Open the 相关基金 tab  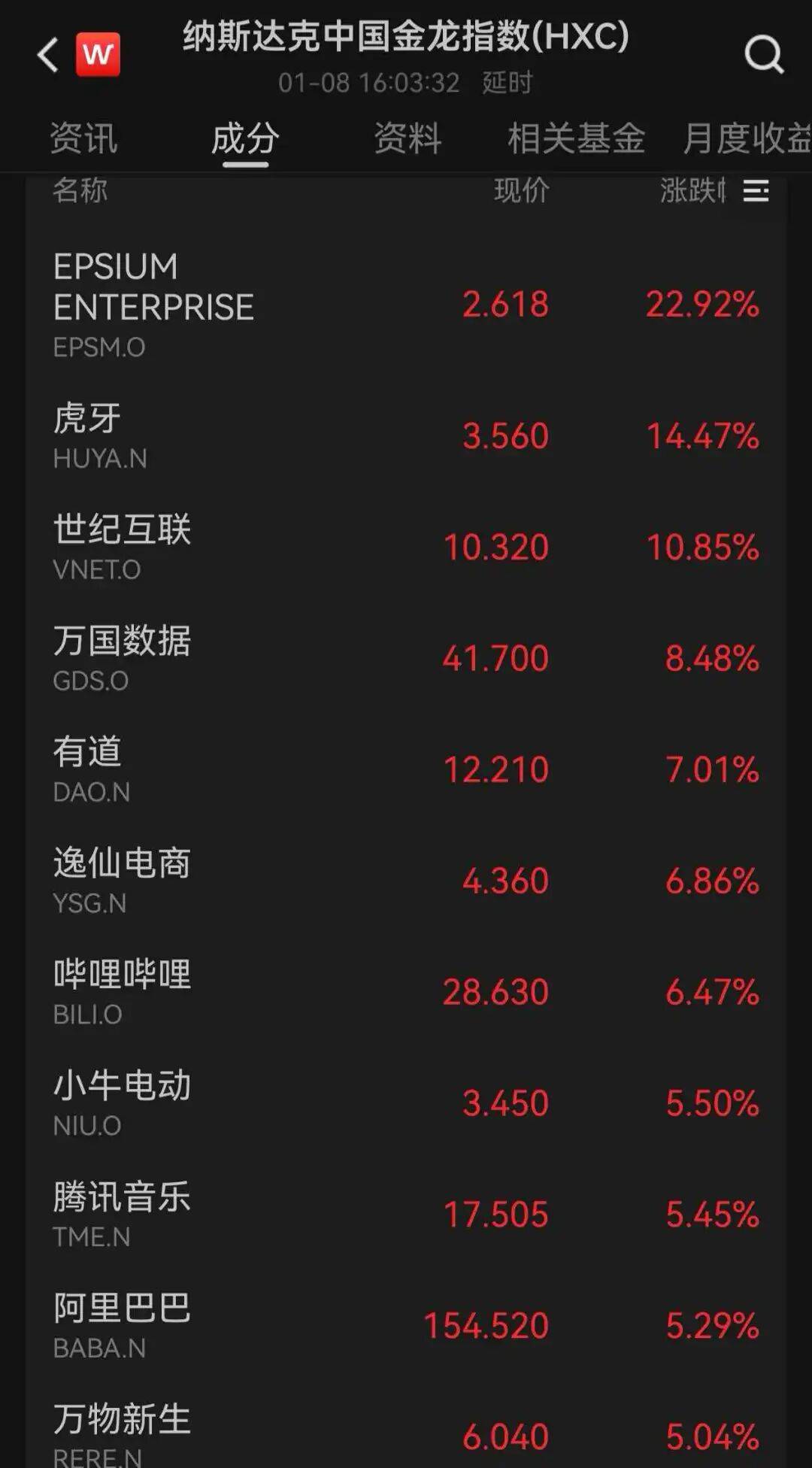point(576,139)
